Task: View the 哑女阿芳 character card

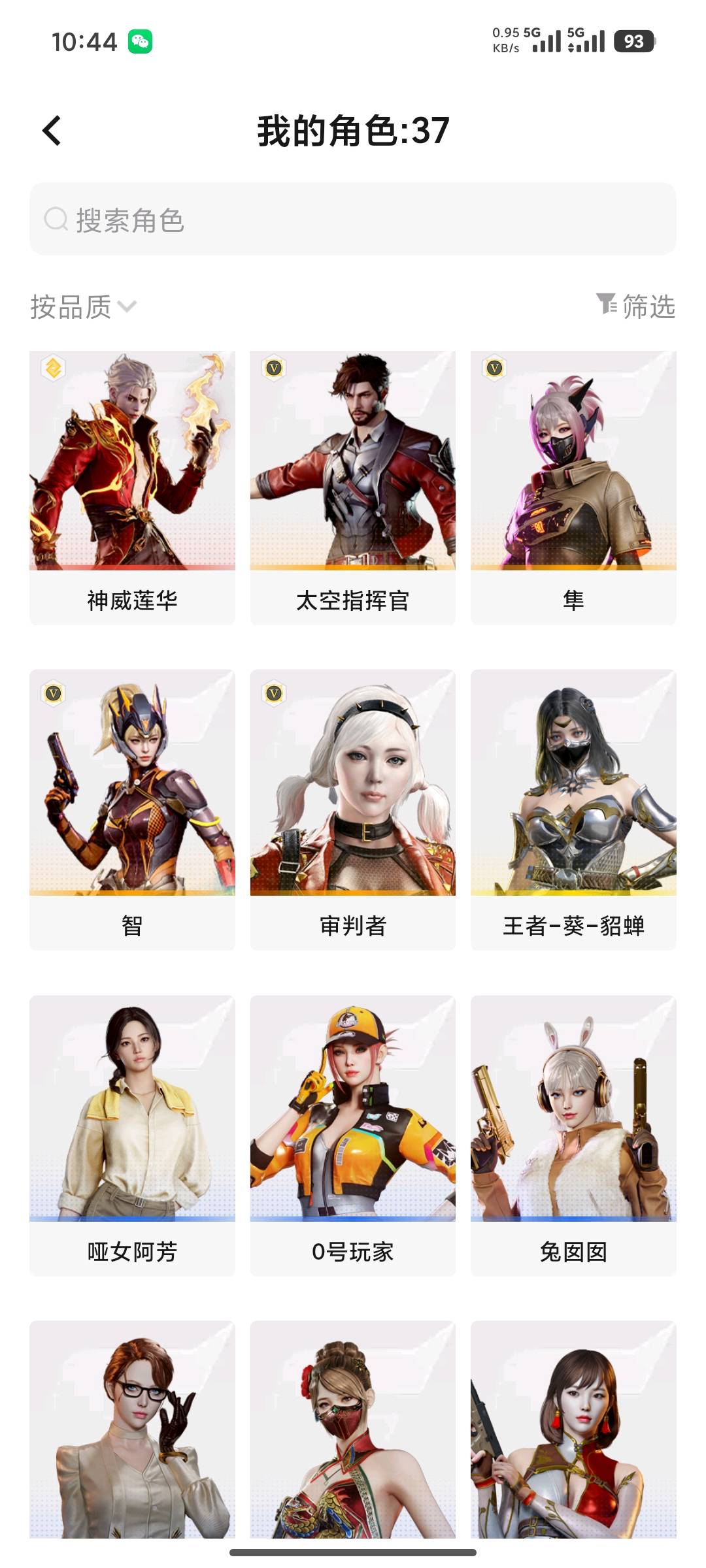Action: [x=132, y=1135]
